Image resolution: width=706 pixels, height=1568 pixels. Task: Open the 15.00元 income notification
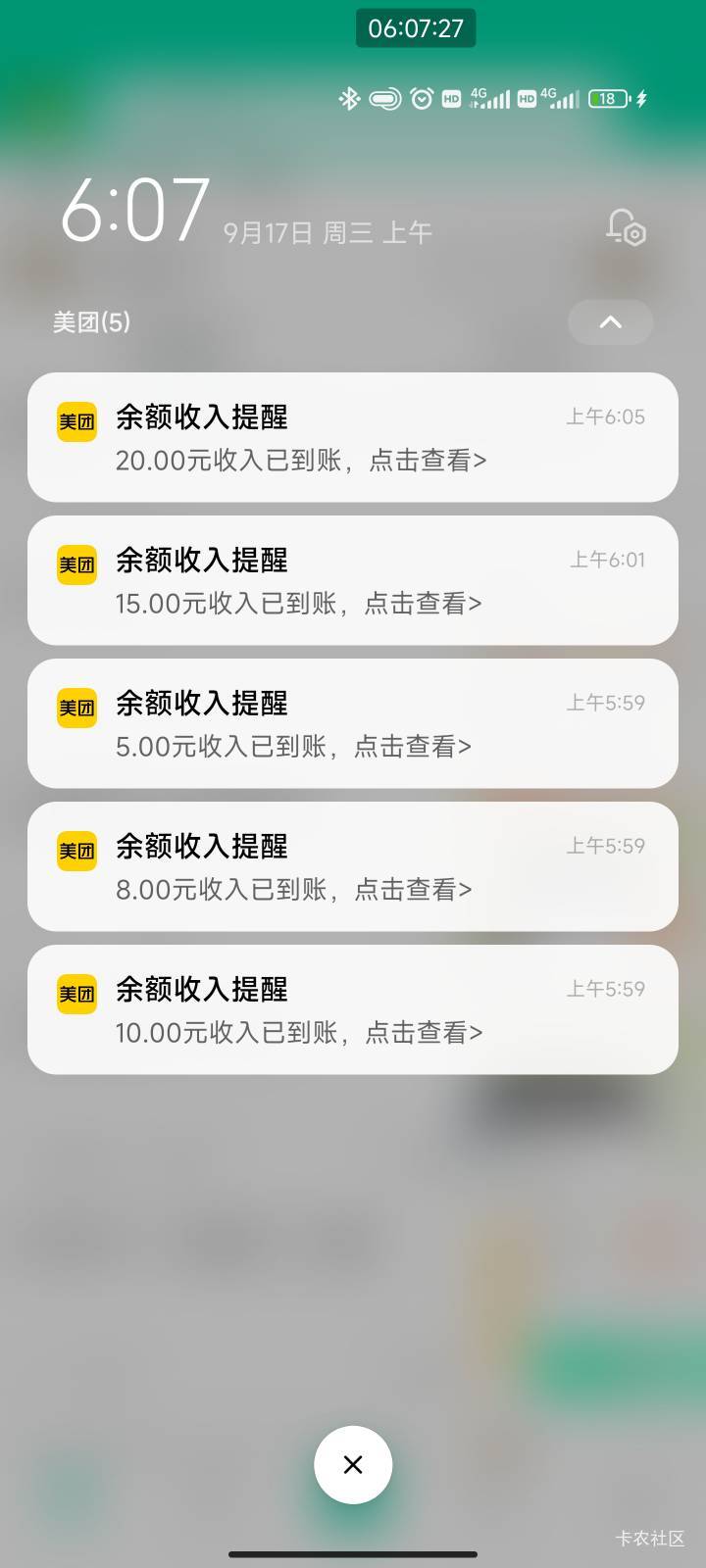353,580
